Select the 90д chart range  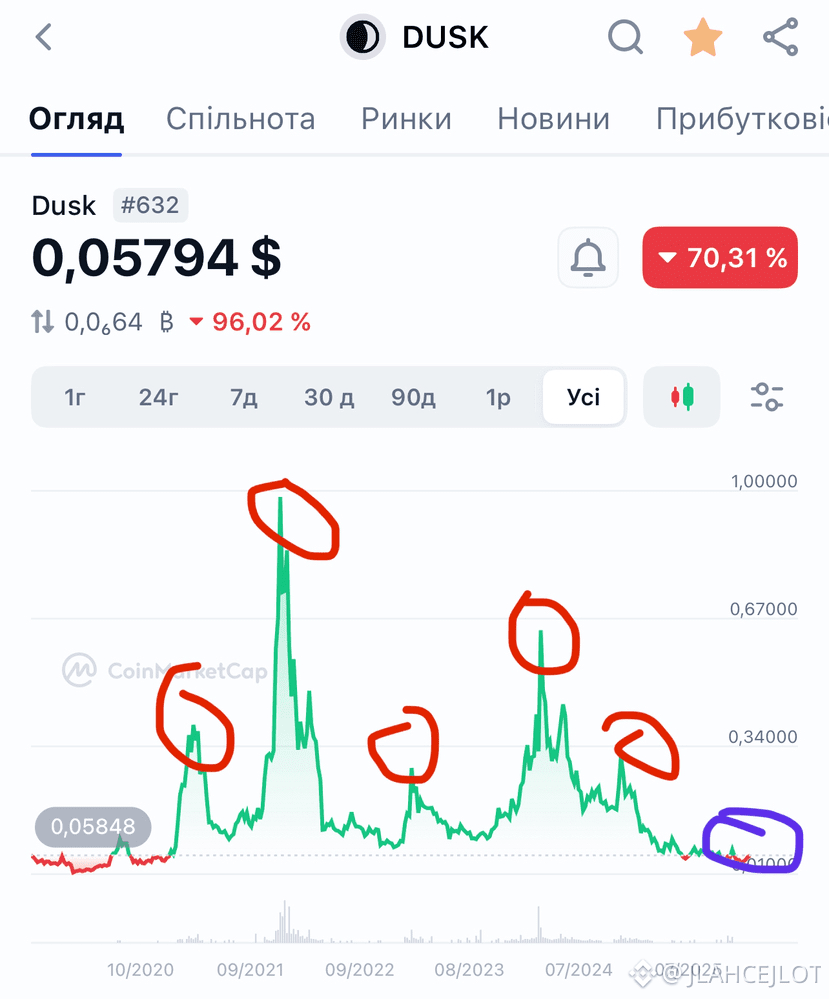(413, 397)
